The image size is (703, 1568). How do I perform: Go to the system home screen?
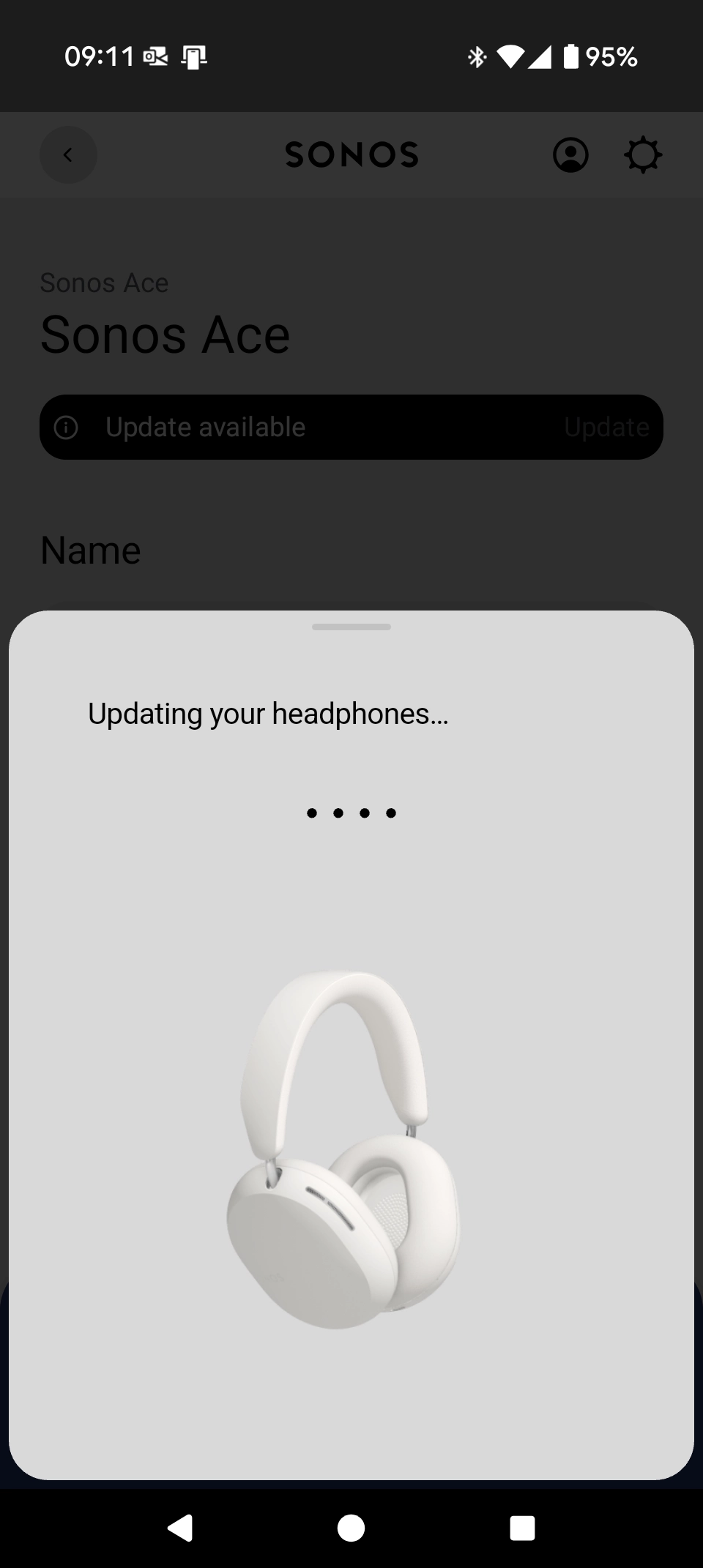(x=351, y=1528)
